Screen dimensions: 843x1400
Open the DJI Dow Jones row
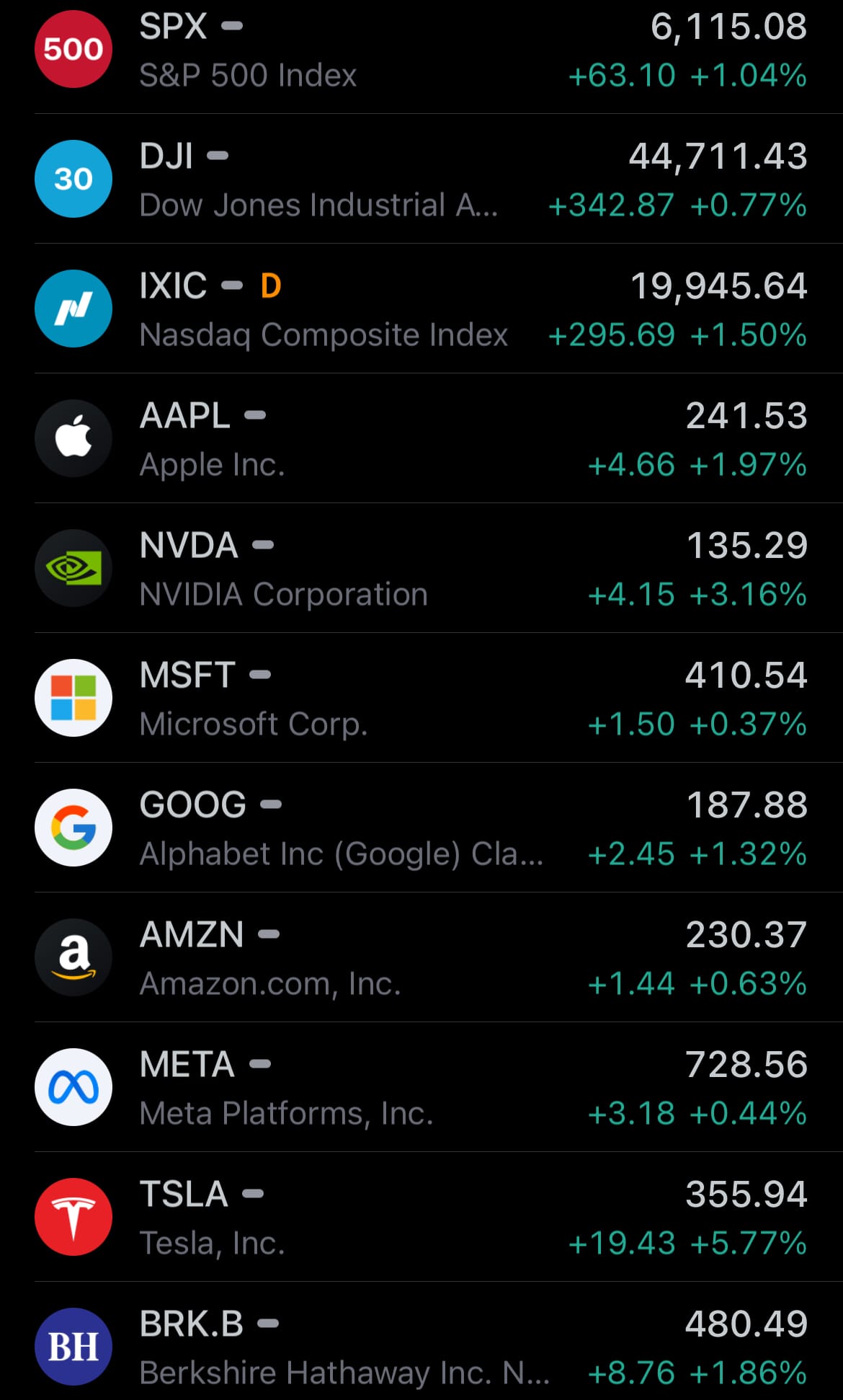[x=421, y=179]
